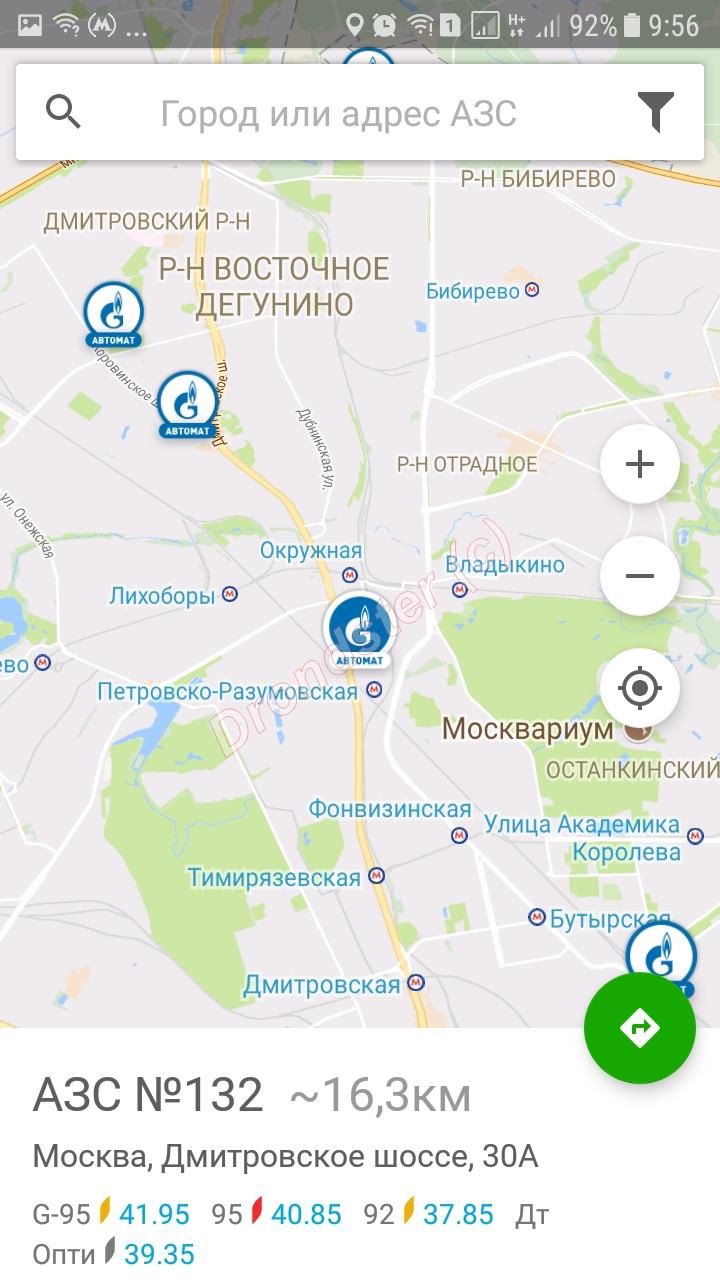Open the station filter options
The width and height of the screenshot is (720, 1280).
pyautogui.click(x=656, y=112)
